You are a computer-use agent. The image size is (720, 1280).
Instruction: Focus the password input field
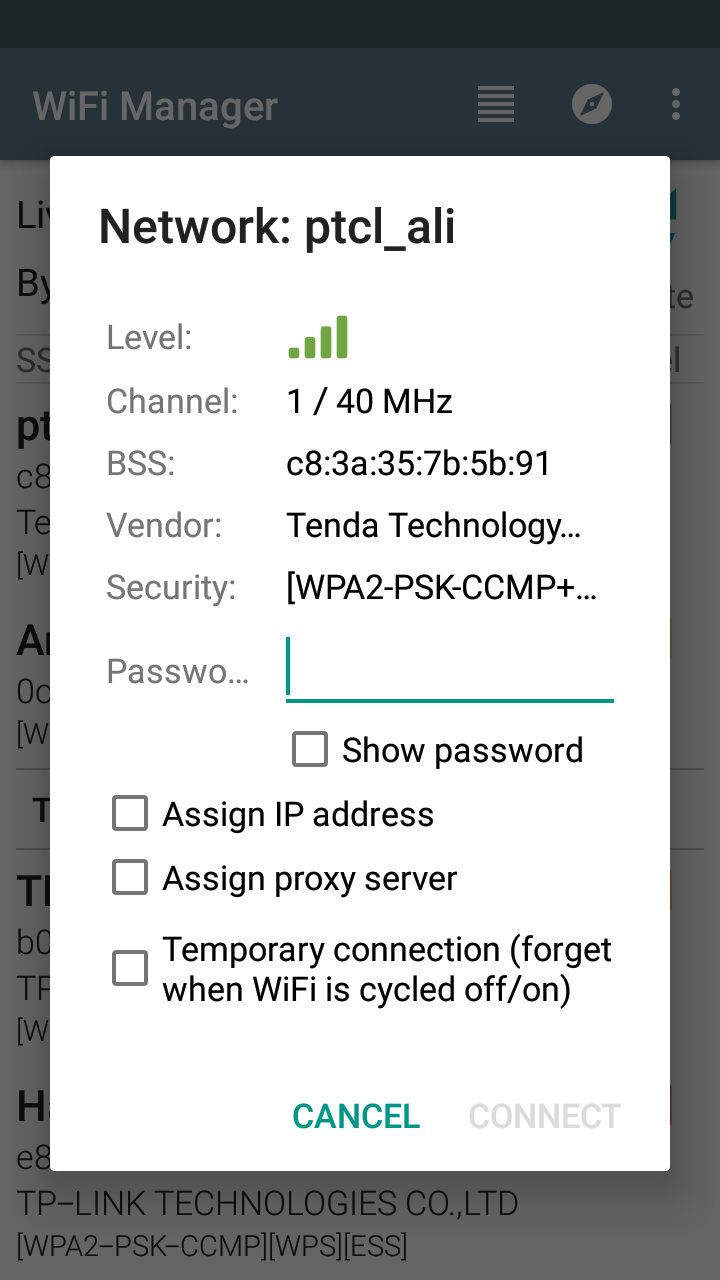(x=449, y=669)
